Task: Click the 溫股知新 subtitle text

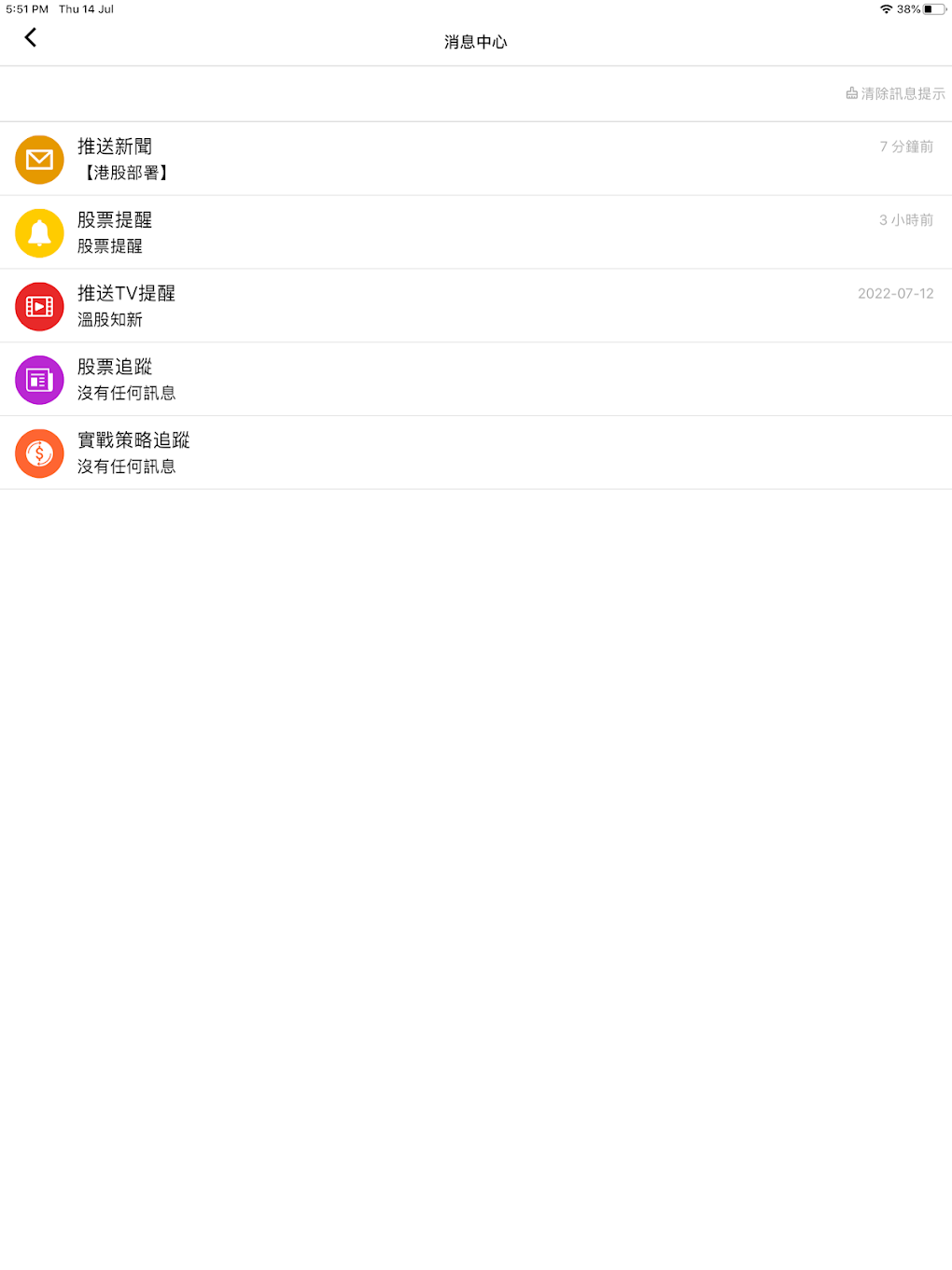Action: point(109,319)
